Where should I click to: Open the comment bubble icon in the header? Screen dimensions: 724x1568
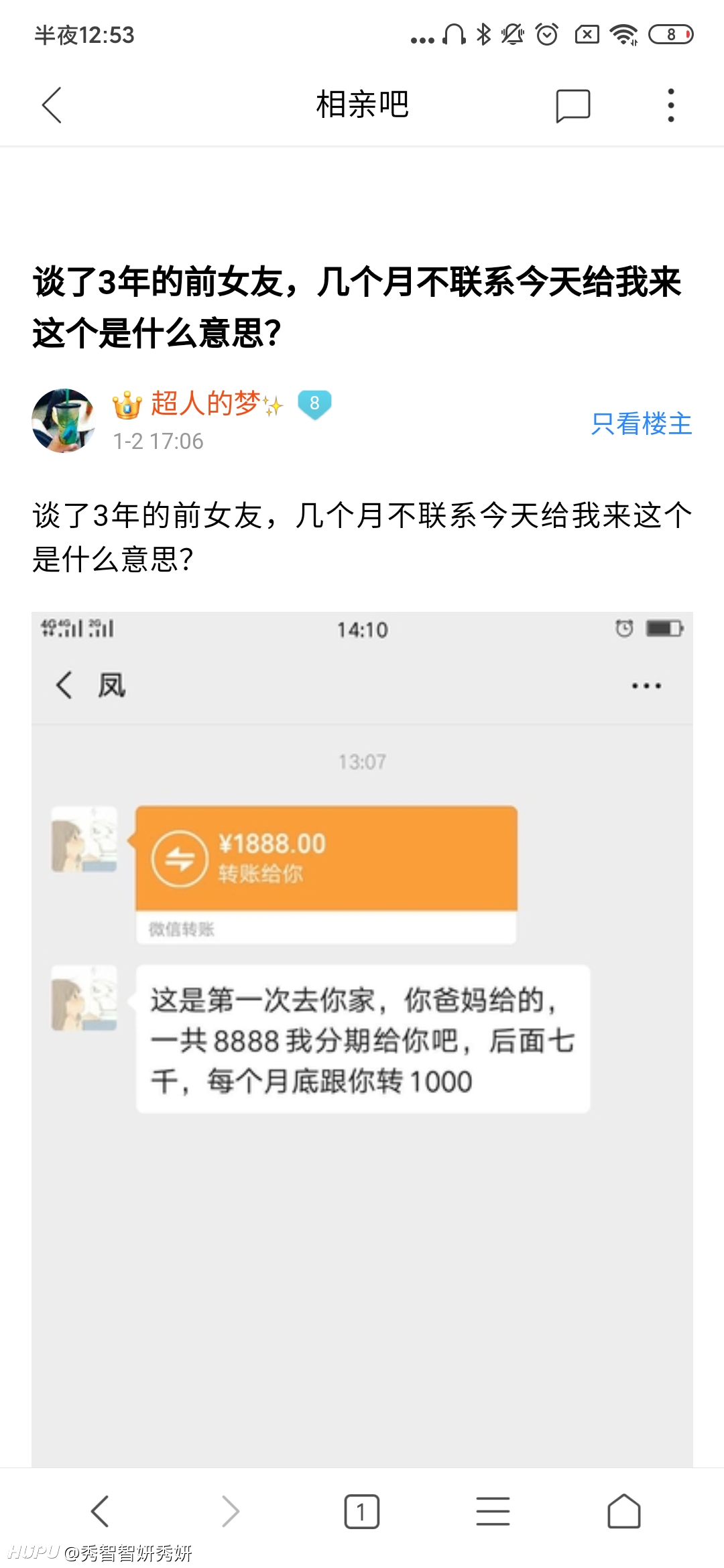pos(573,106)
